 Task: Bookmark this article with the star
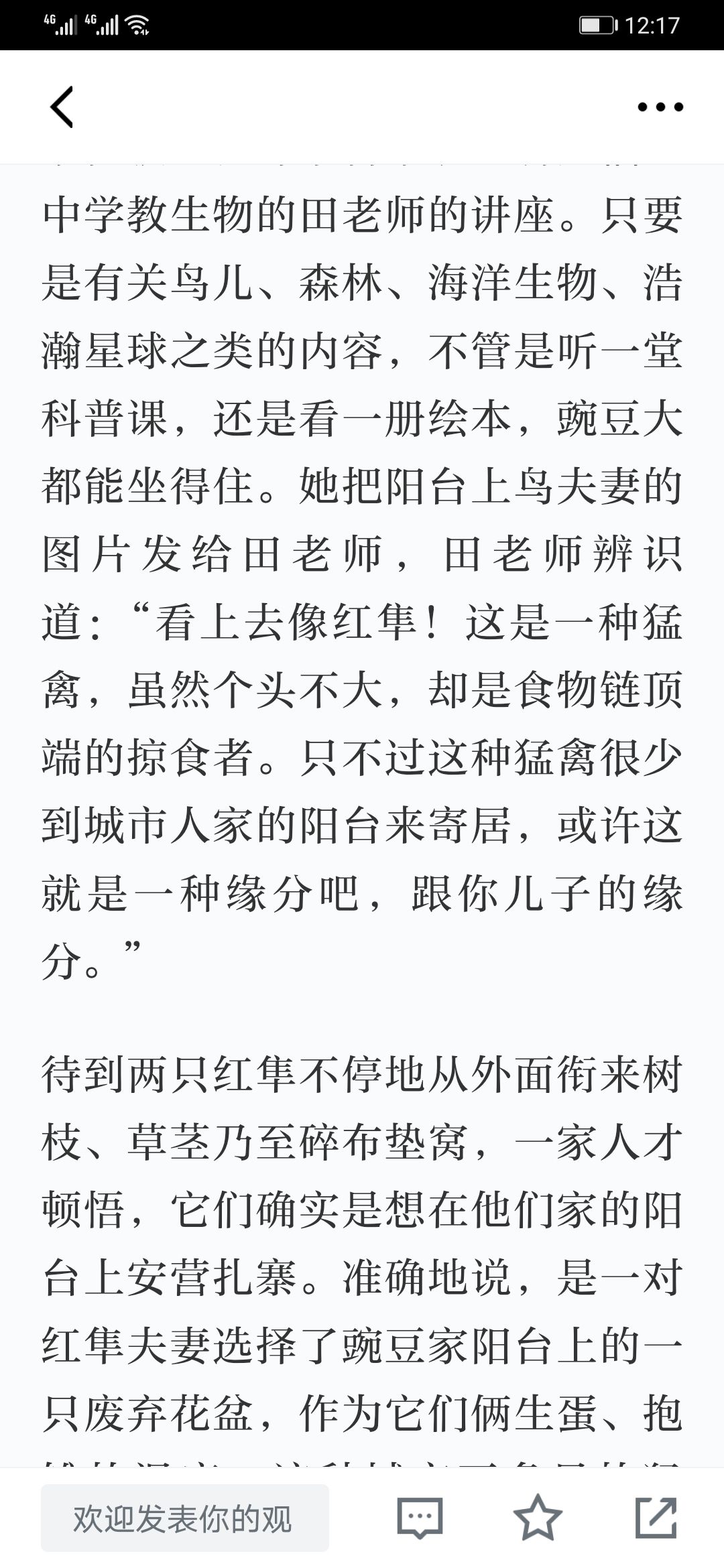point(538,1518)
